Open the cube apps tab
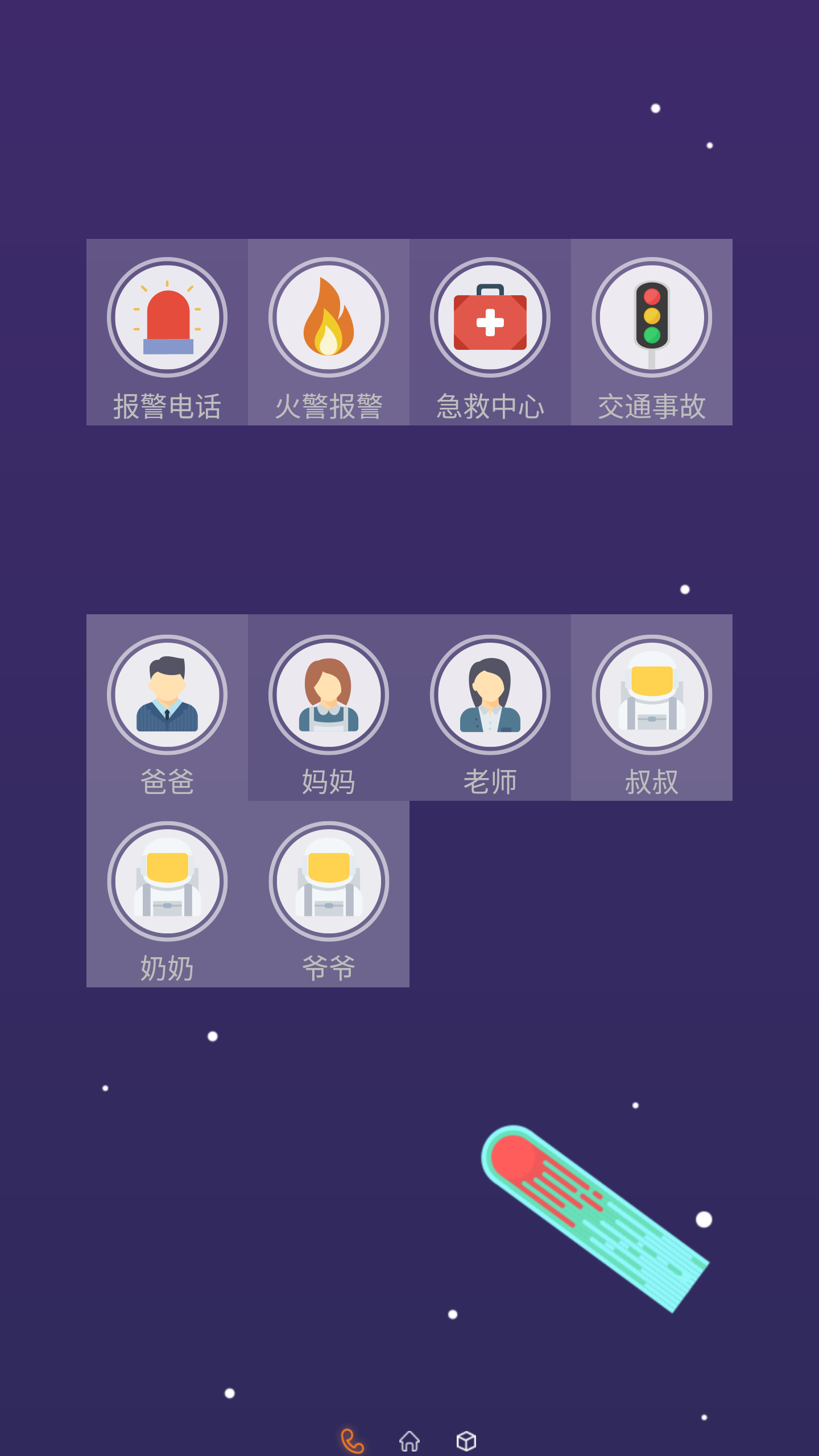 click(466, 1441)
